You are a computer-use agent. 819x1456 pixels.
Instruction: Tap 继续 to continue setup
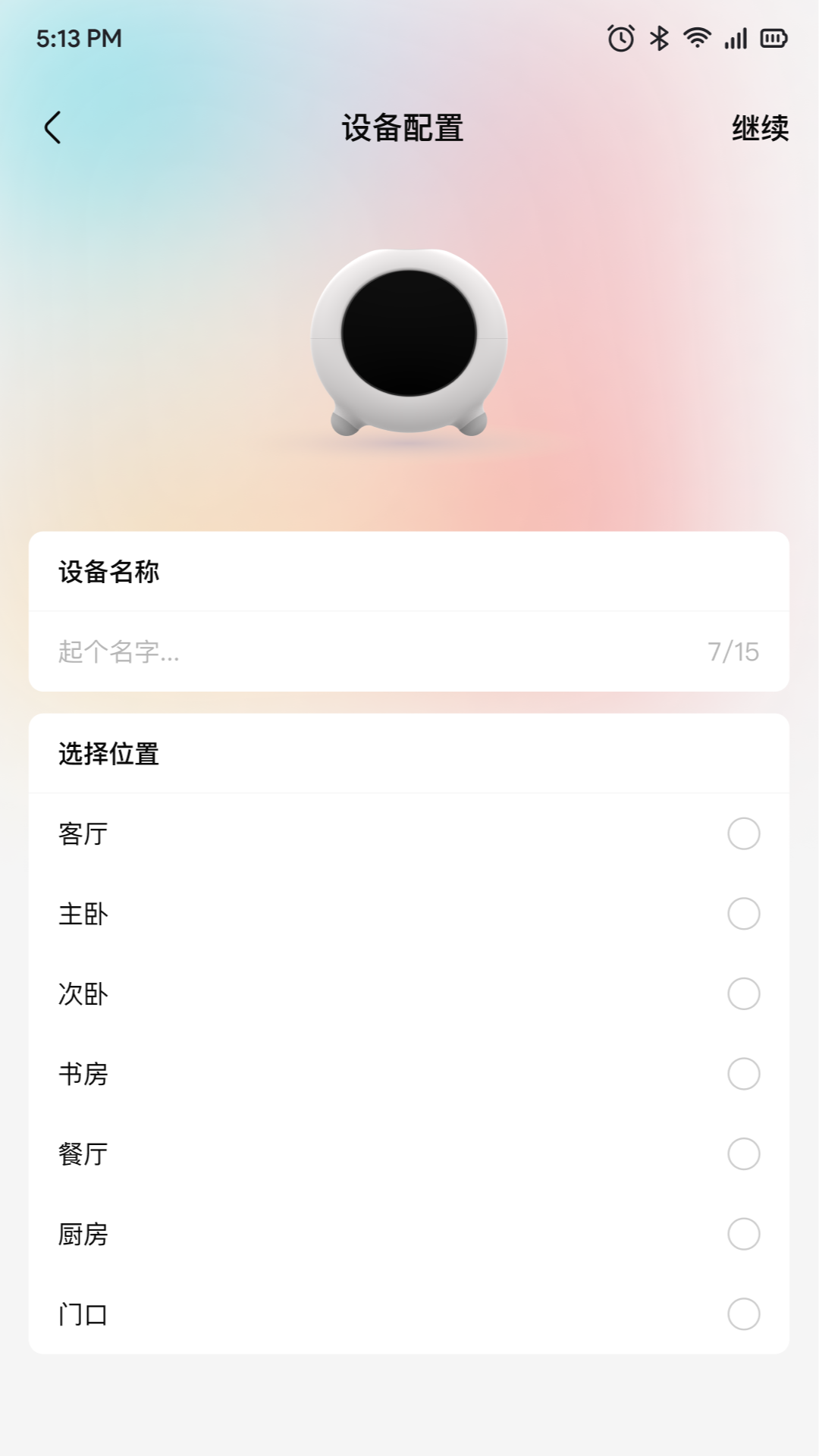pos(760,127)
